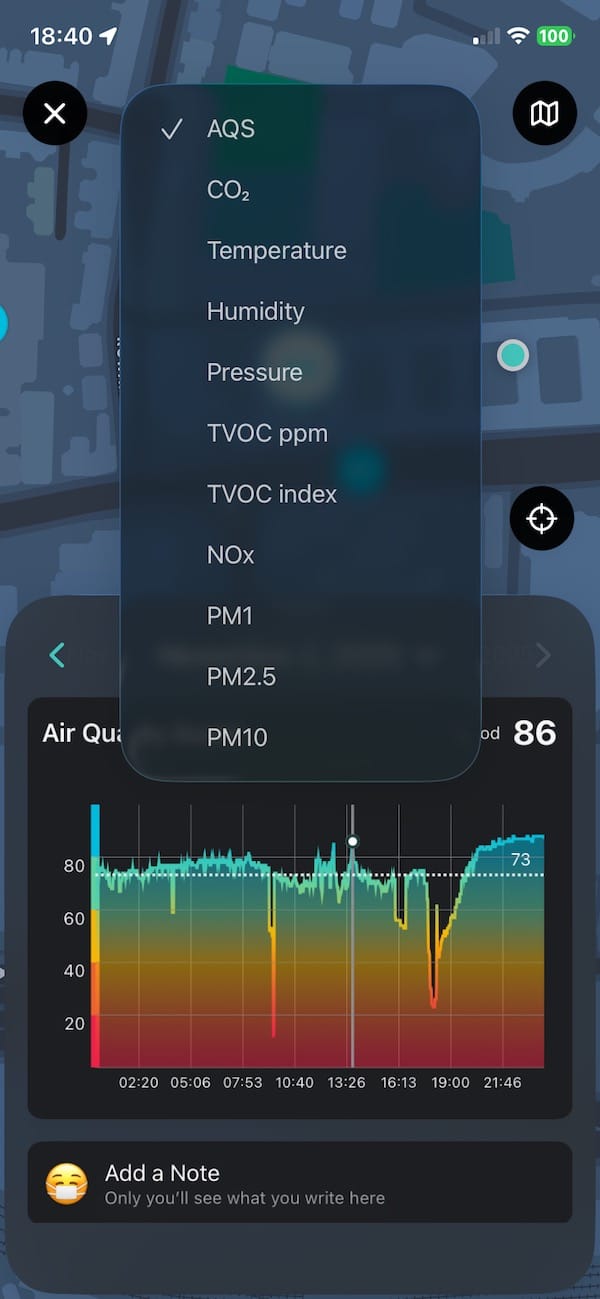Select AQS from the metric list
Image resolution: width=600 pixels, height=1299 pixels.
tap(231, 129)
